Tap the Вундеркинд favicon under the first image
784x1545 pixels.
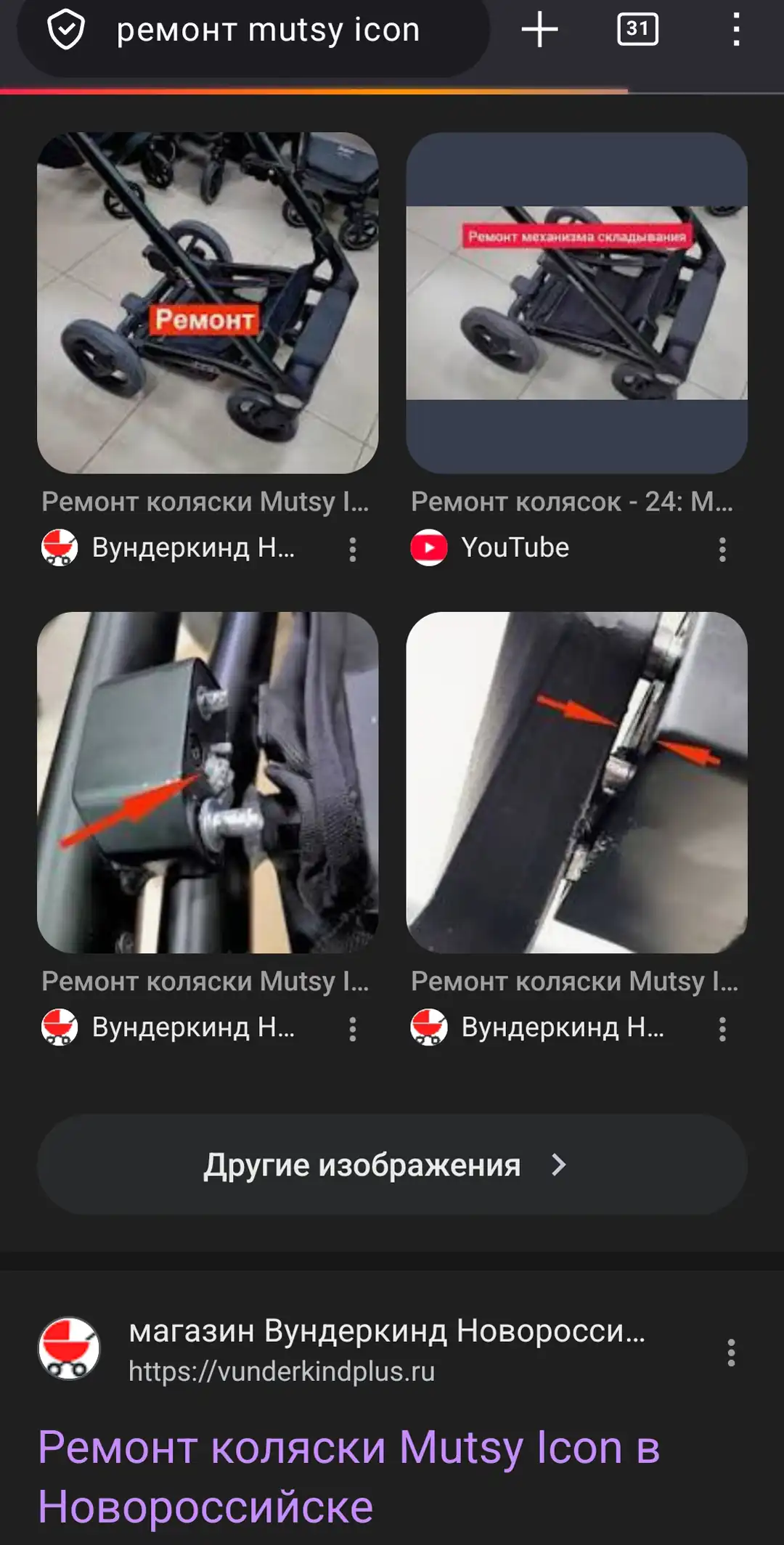(x=60, y=548)
